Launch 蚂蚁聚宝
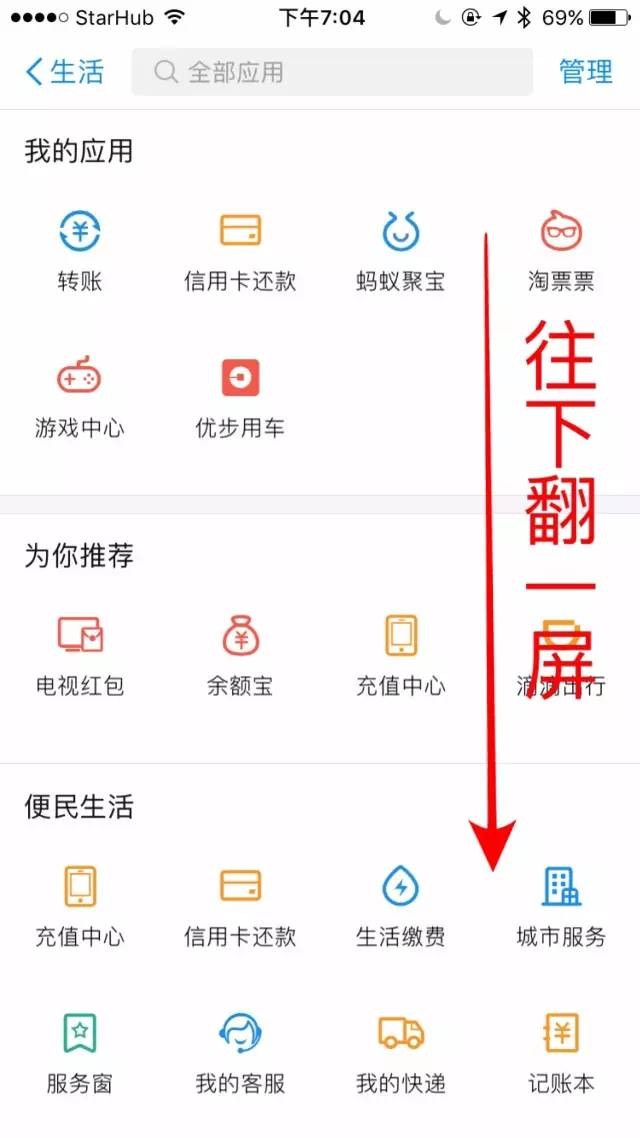 [400, 250]
